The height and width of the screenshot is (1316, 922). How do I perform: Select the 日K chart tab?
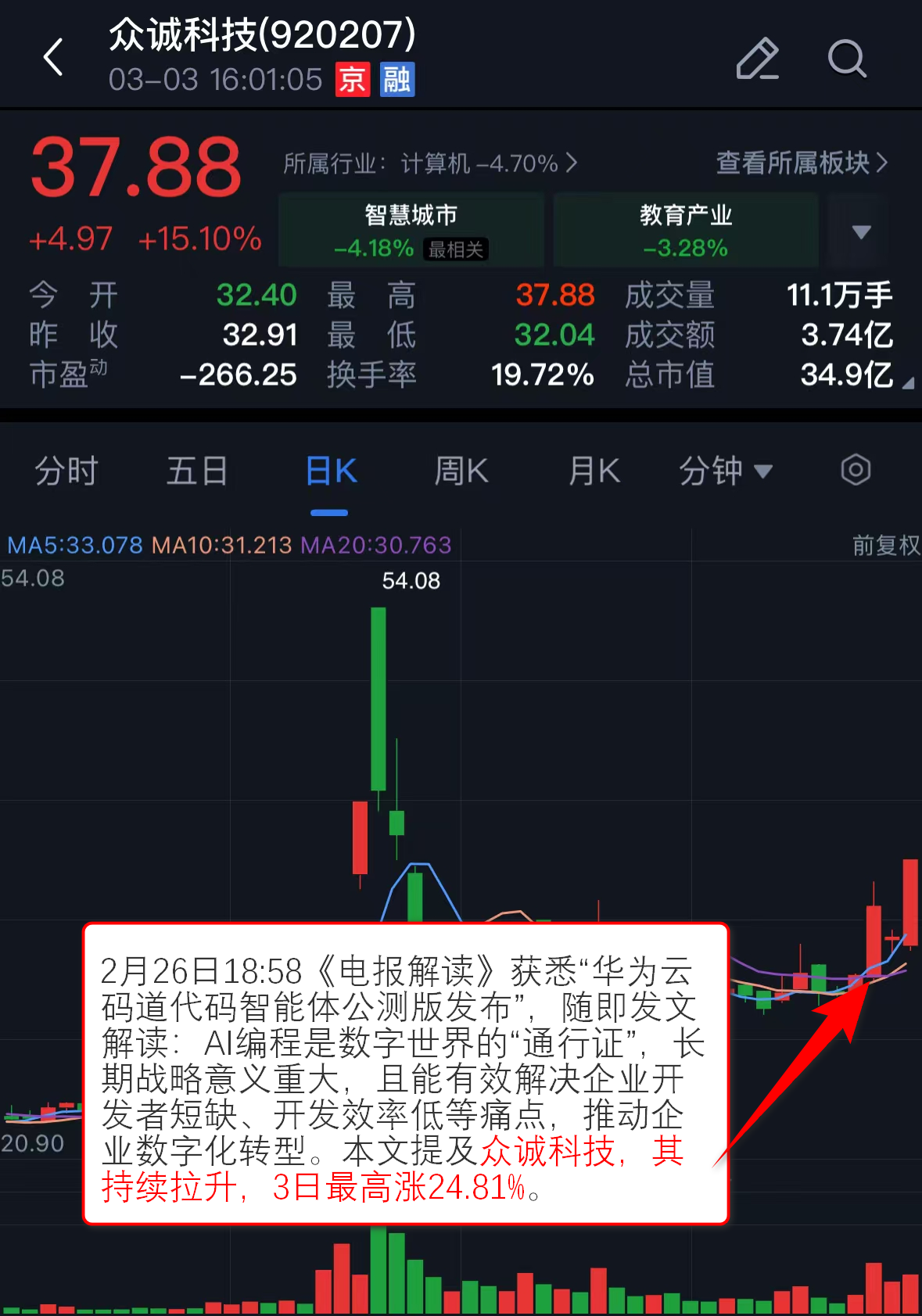tap(330, 472)
